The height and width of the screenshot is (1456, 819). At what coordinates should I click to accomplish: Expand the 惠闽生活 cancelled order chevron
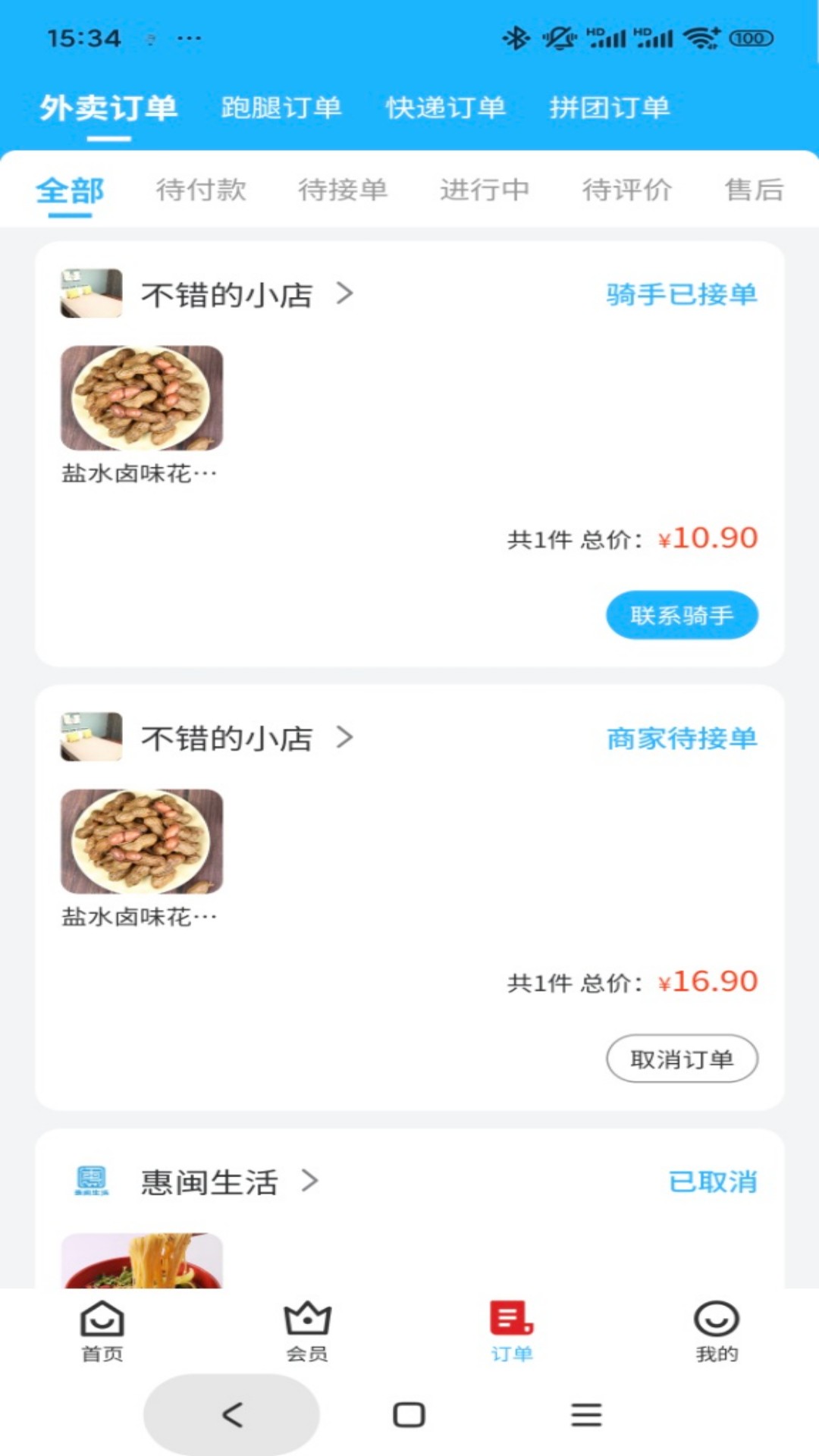(310, 1181)
